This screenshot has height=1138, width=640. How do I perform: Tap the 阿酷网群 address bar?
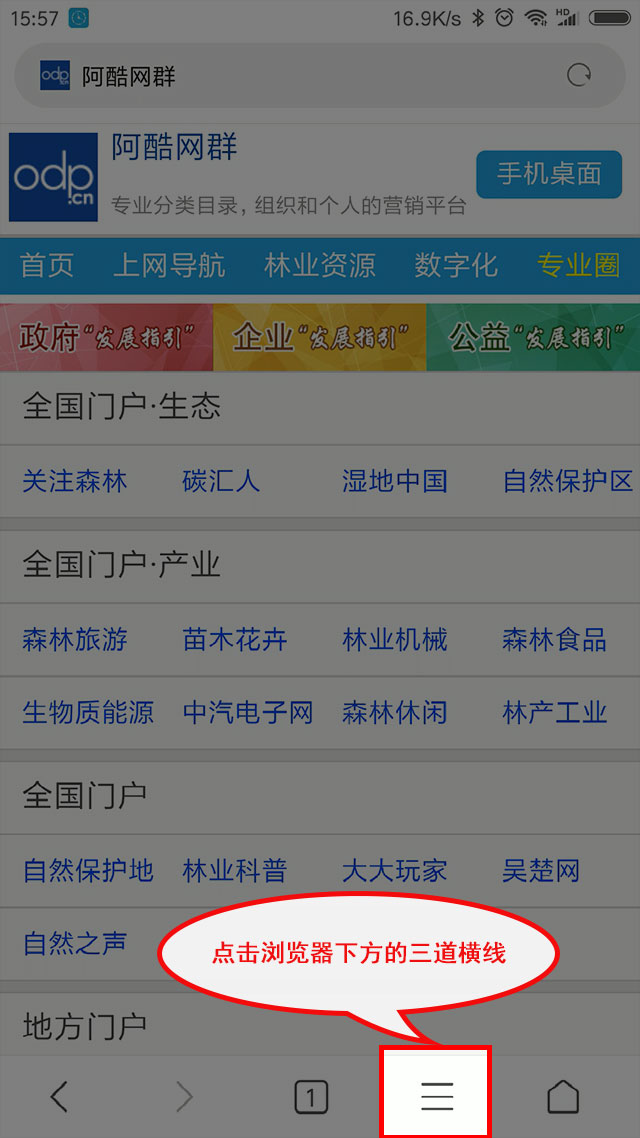[300, 76]
